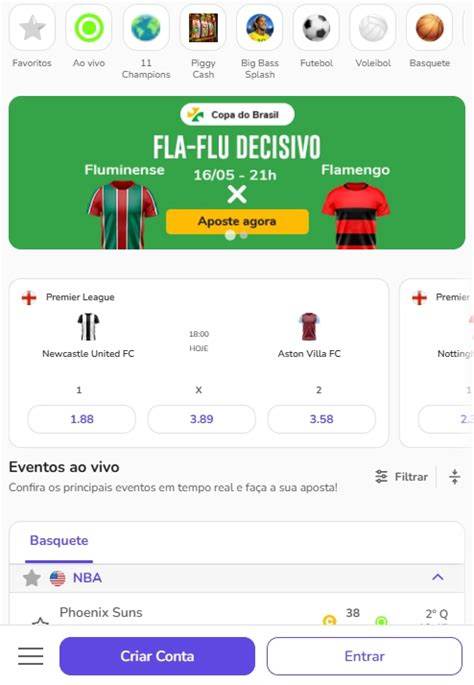Bet 3.58 on Aston Villa win
Viewport: 474px width, 685px height.
(x=322, y=419)
